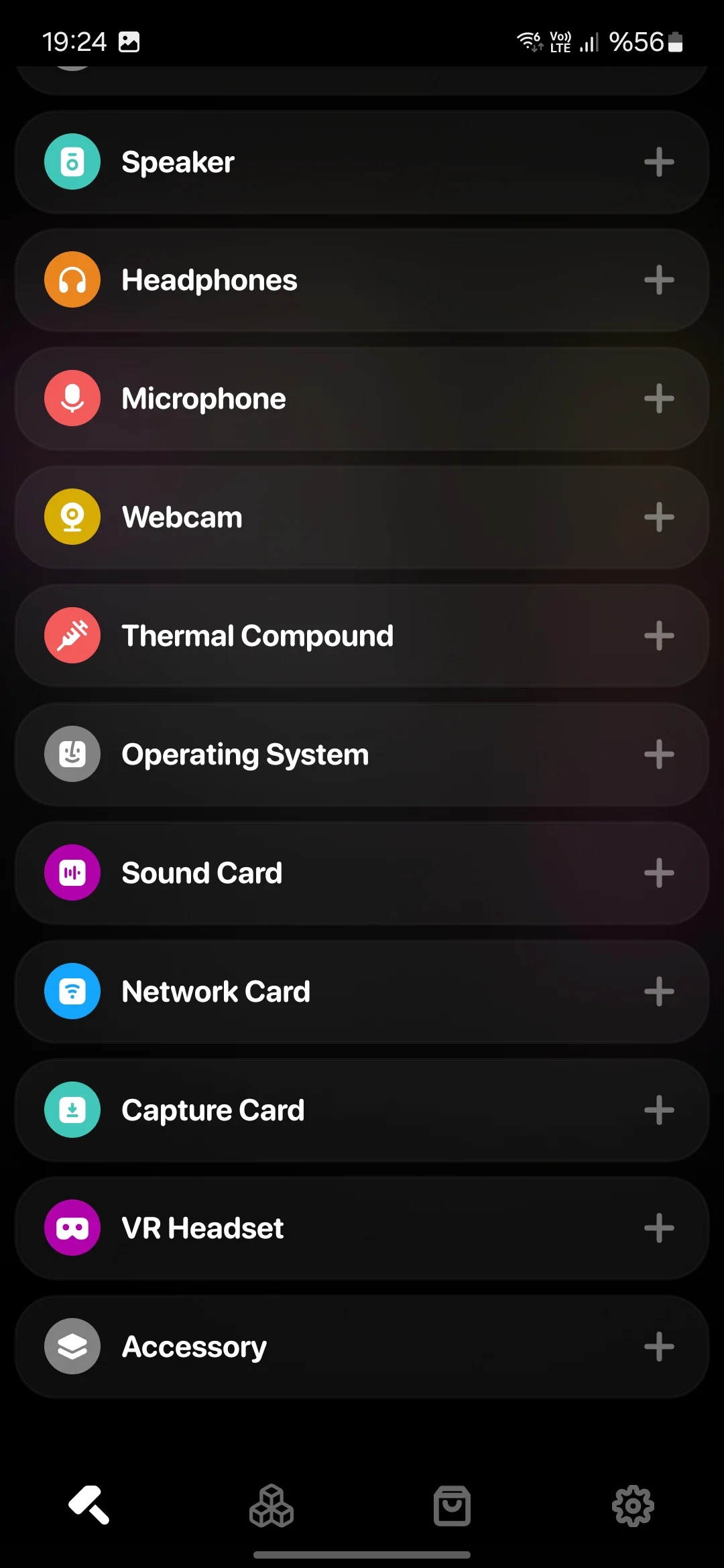724x1568 pixels.
Task: Open the Headphones row
Action: pos(362,280)
